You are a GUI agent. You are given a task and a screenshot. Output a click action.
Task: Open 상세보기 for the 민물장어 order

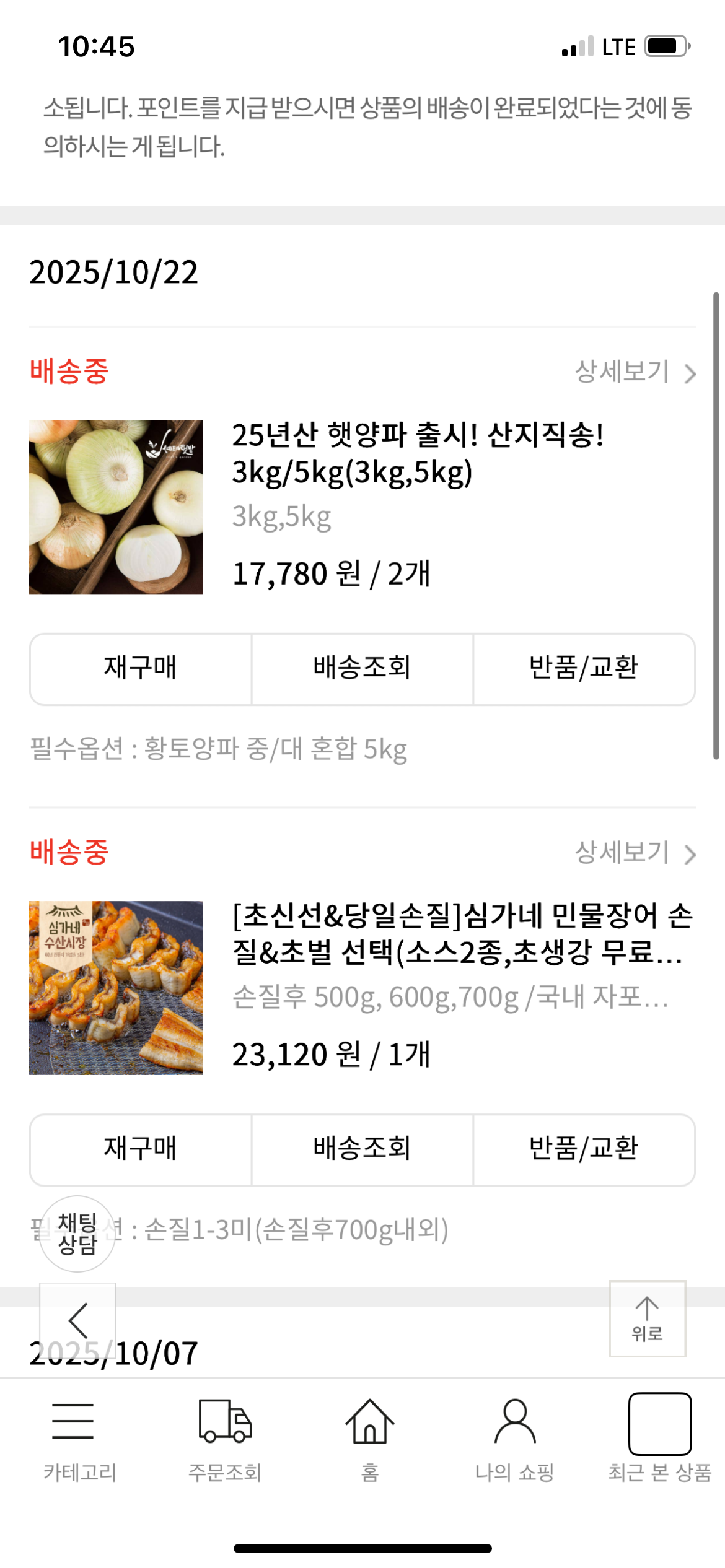(x=635, y=853)
